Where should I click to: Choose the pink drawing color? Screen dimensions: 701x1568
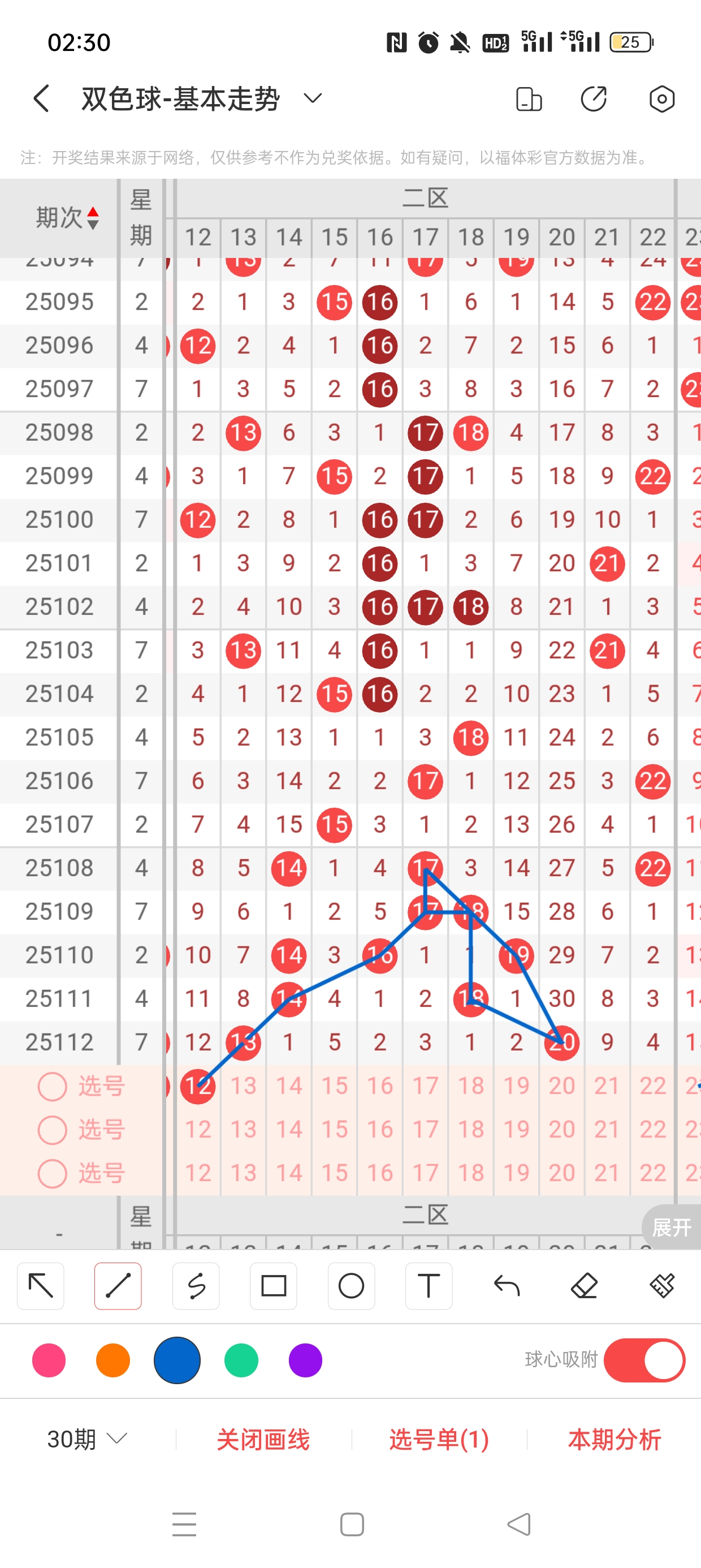point(49,1360)
